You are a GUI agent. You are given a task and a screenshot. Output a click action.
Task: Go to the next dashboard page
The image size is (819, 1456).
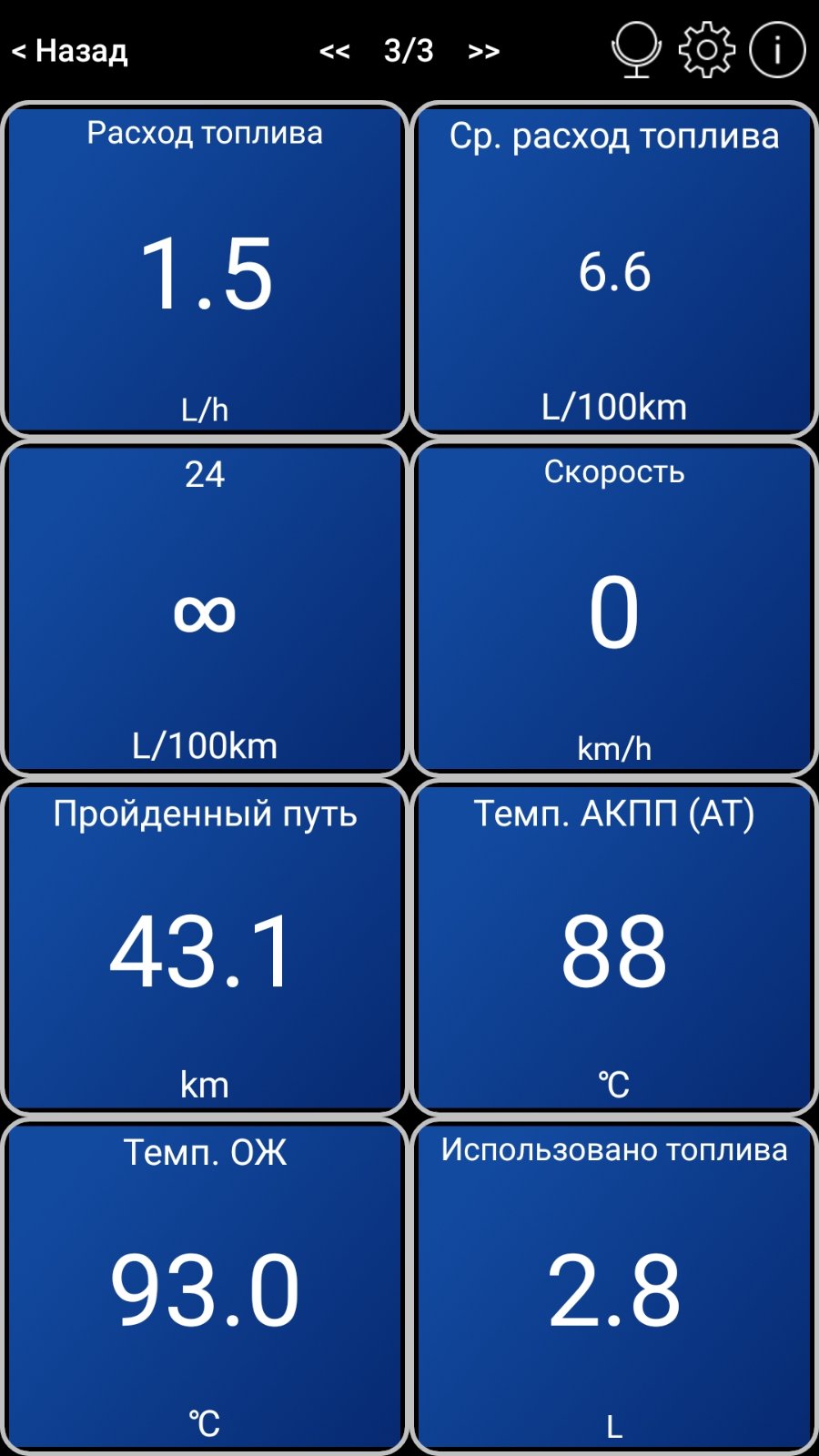click(x=484, y=51)
